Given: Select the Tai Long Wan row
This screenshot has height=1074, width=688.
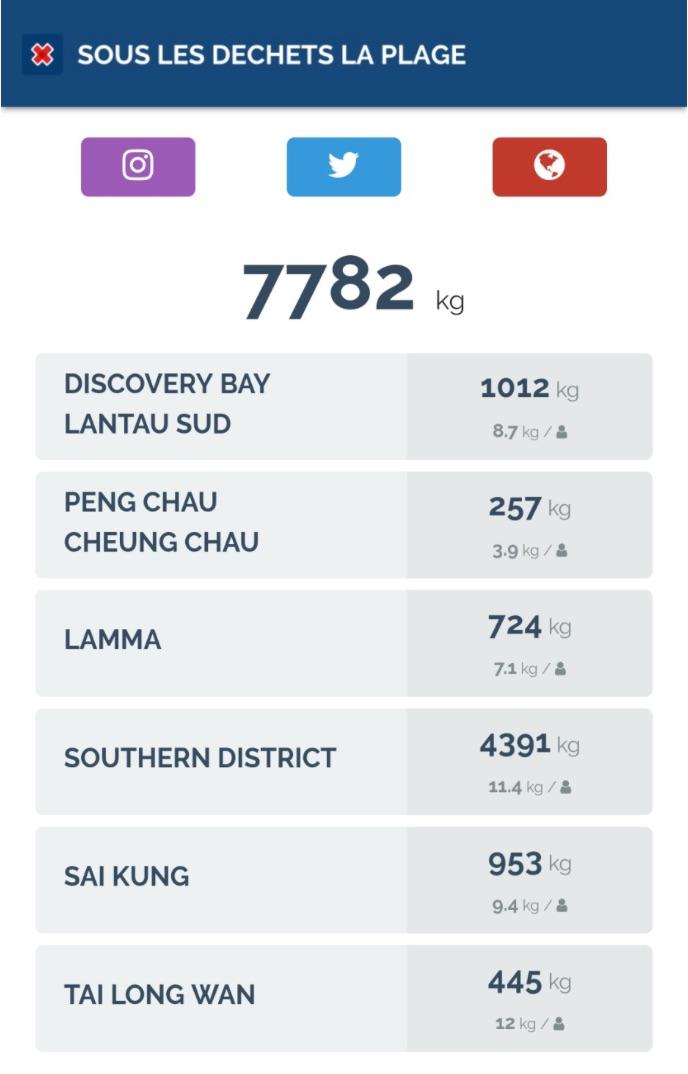Looking at the screenshot, I should 343,997.
